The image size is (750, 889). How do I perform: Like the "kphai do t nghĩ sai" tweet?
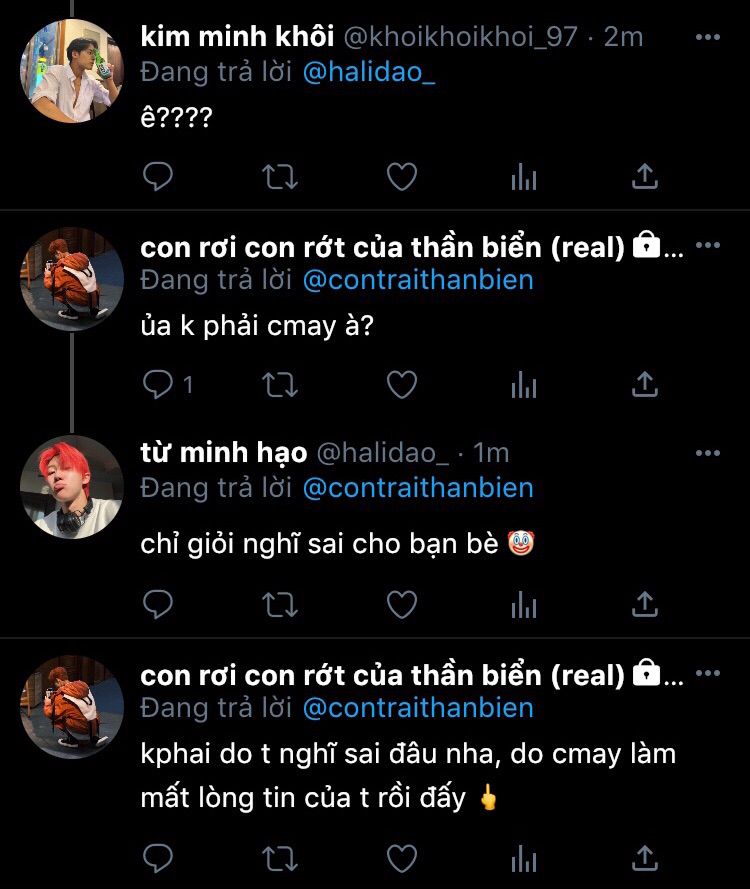401,857
